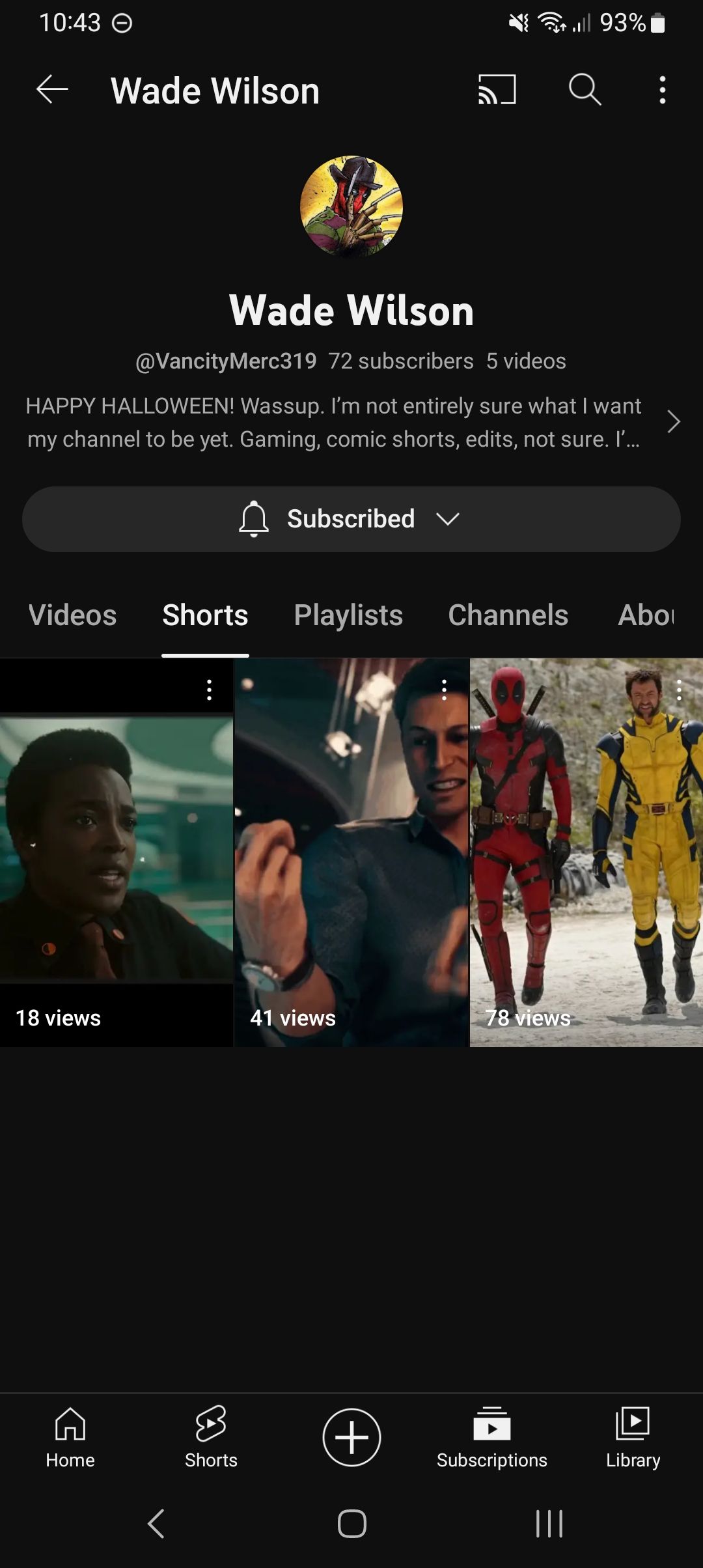Go back using the top arrow

click(52, 90)
